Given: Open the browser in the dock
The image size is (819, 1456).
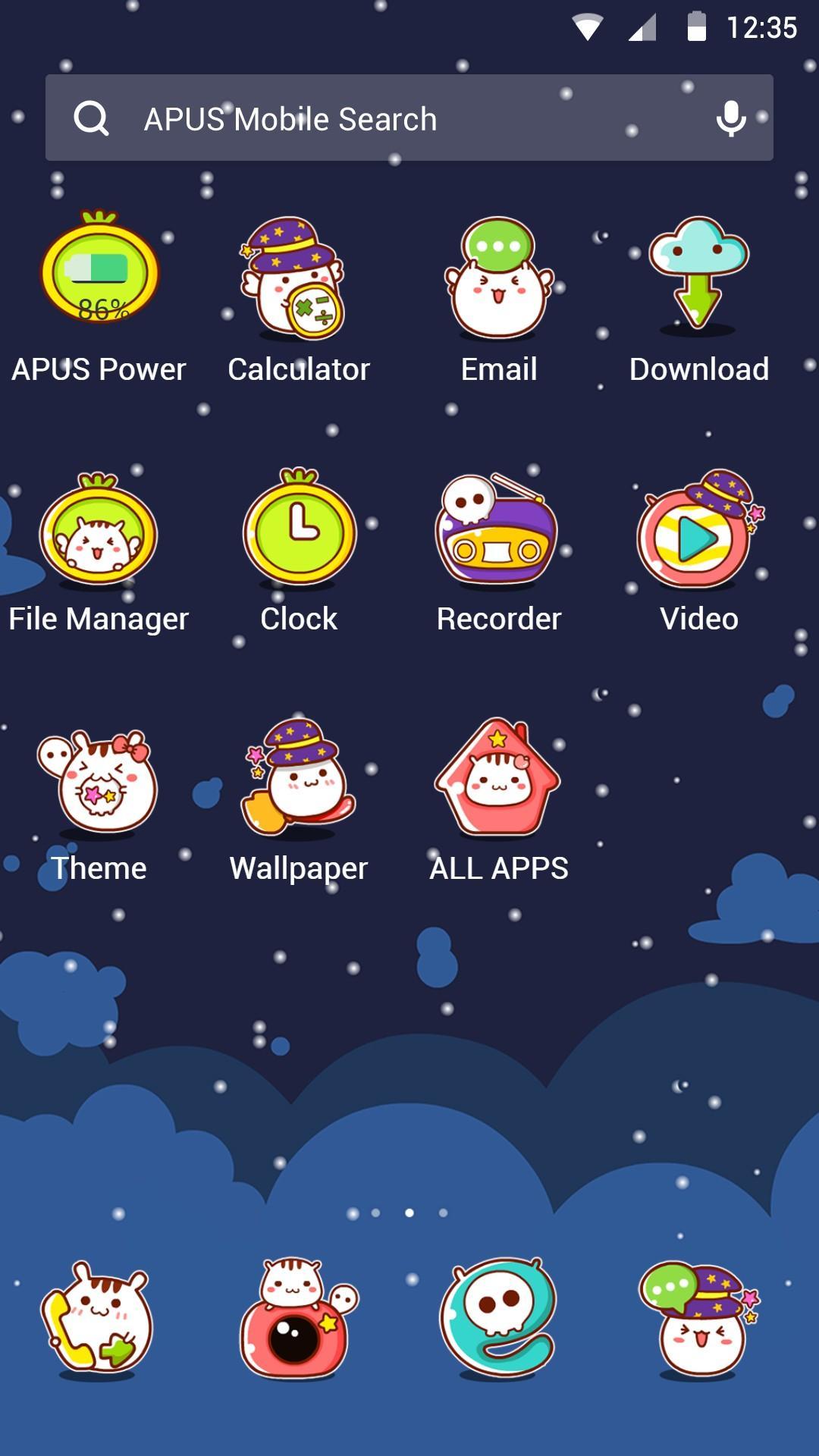Looking at the screenshot, I should pyautogui.click(x=498, y=1319).
